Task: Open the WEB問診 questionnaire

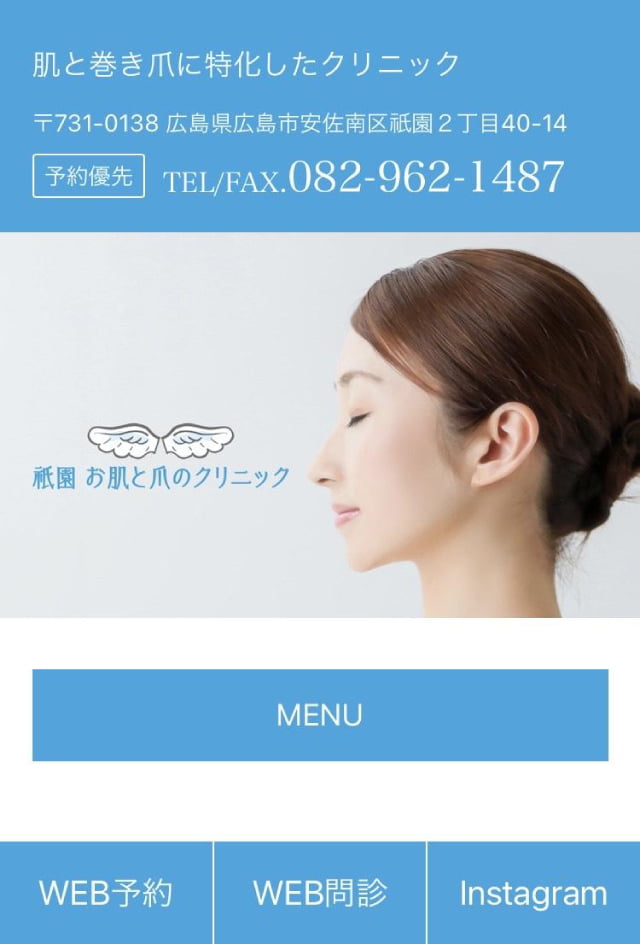Action: tap(320, 892)
